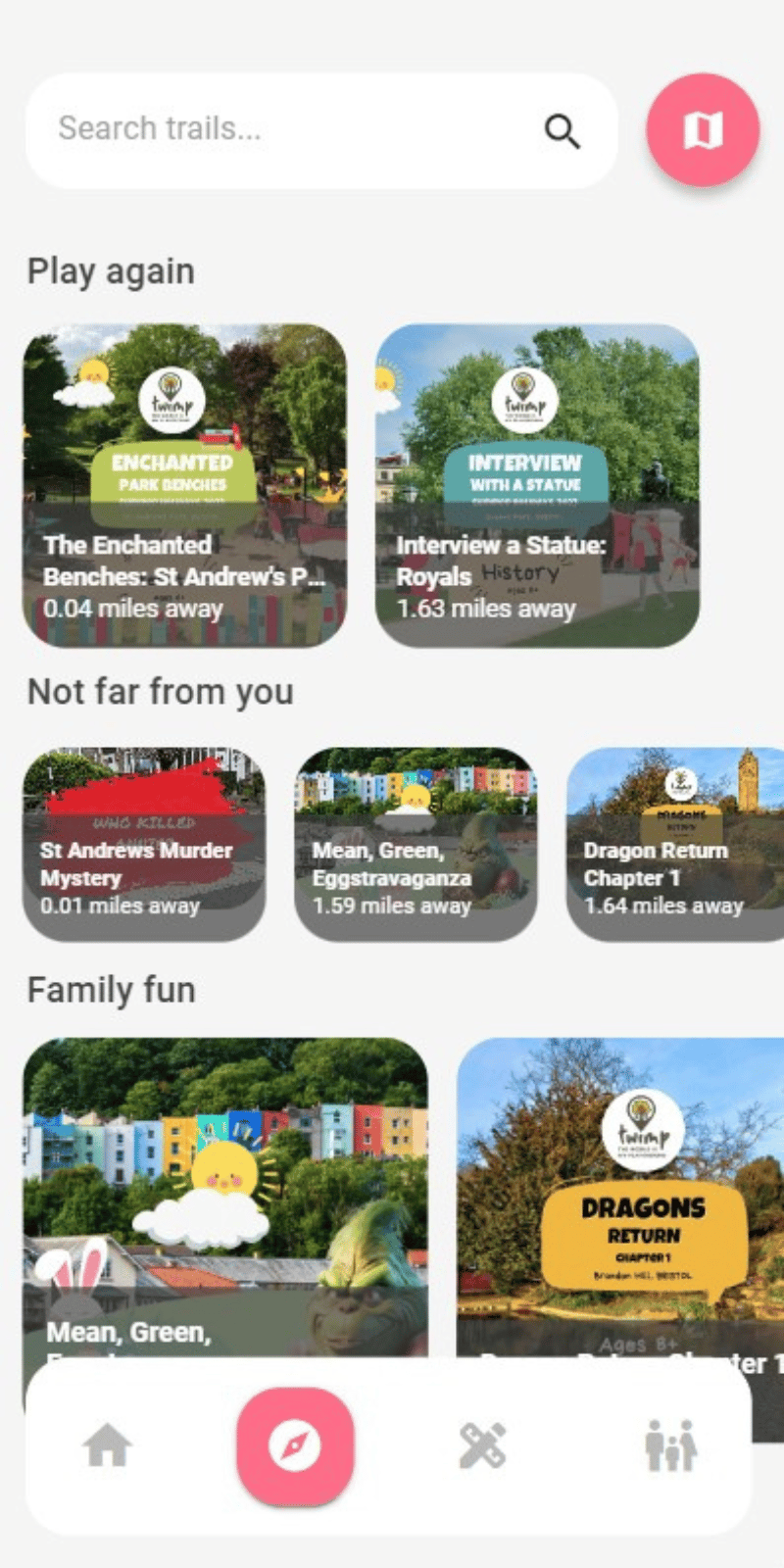This screenshot has height=1568, width=784.
Task: Open Interview a Statue: Royals card
Action: pyautogui.click(x=538, y=485)
